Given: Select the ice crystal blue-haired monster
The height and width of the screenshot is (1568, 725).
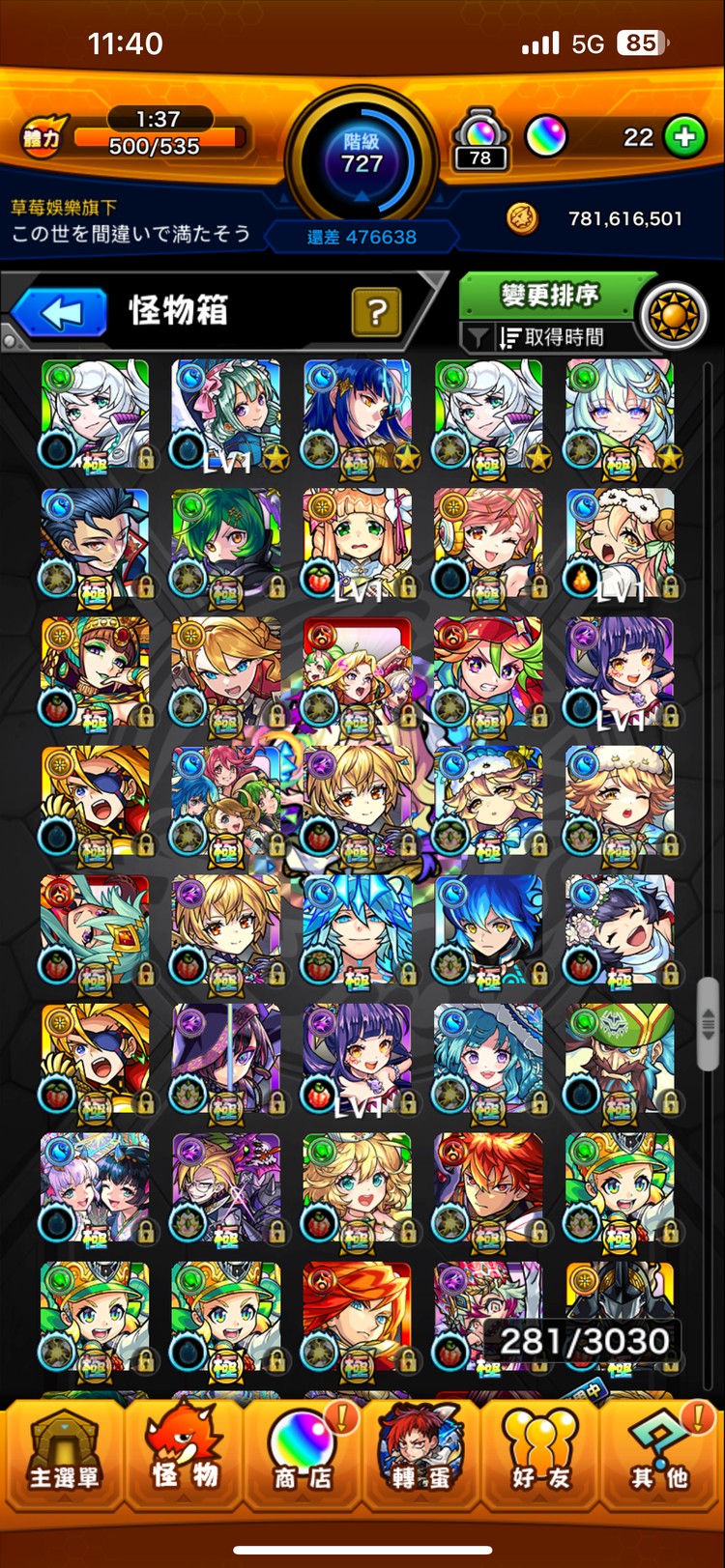Looking at the screenshot, I should [x=357, y=930].
